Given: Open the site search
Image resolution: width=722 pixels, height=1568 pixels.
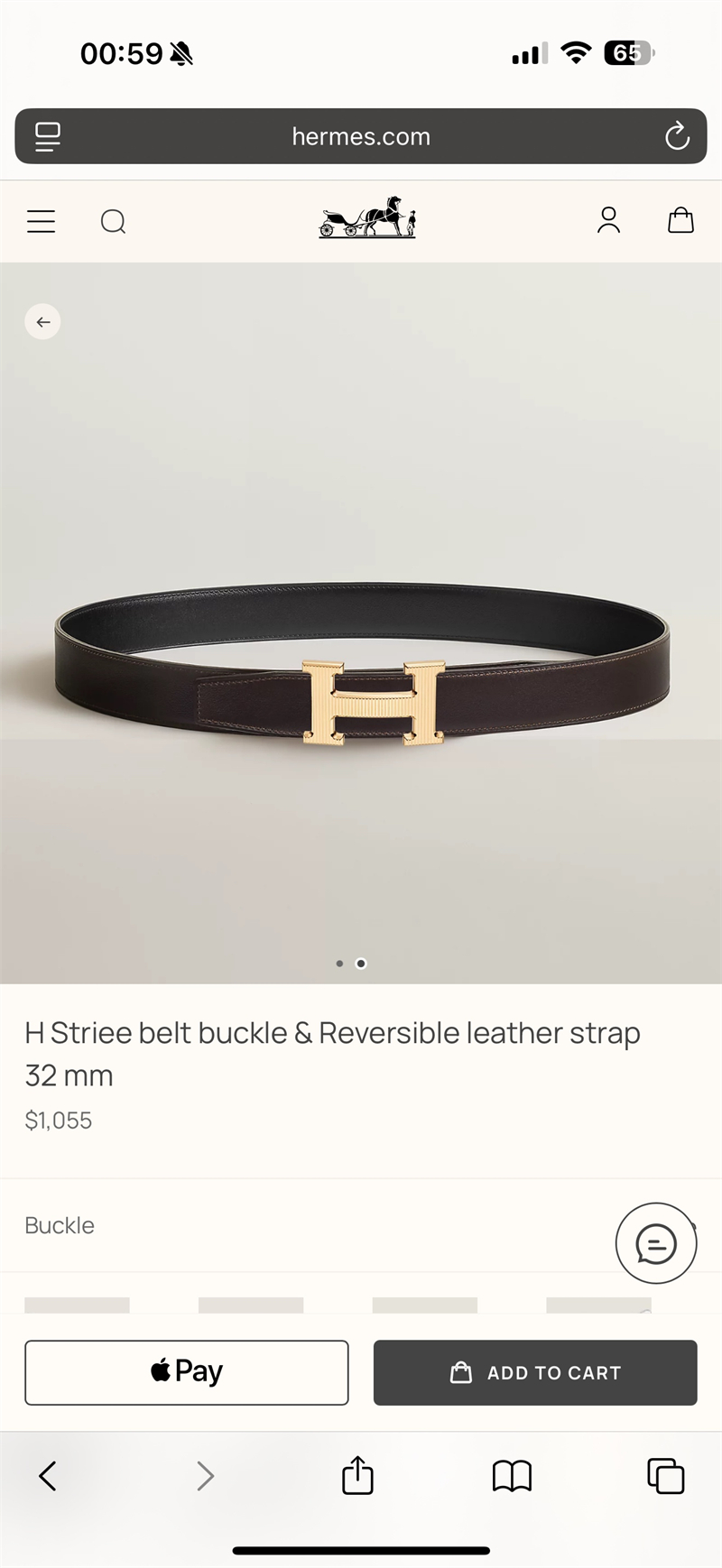Looking at the screenshot, I should coord(113,221).
